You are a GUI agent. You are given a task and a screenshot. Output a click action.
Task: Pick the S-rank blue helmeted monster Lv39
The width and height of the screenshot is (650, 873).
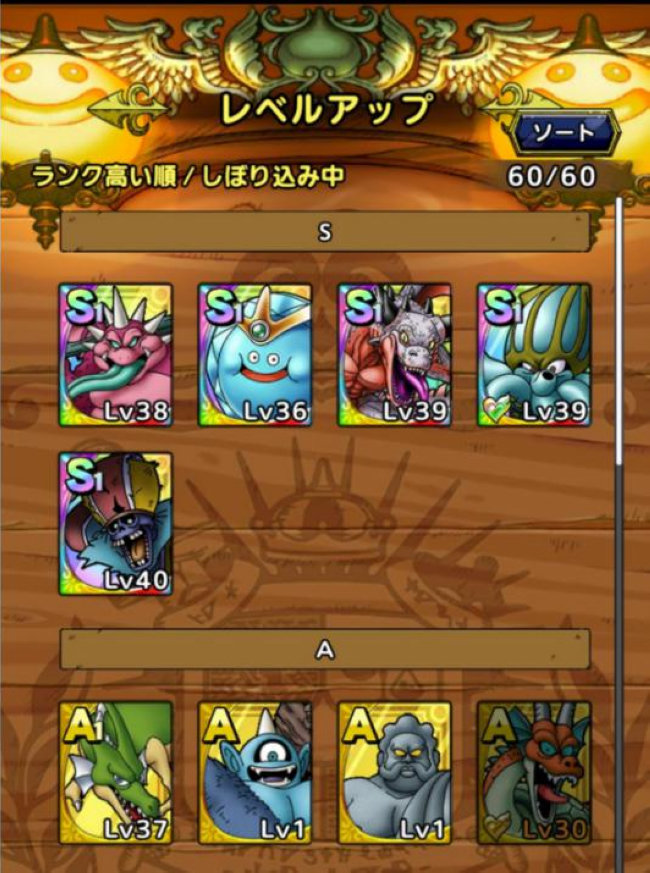533,355
